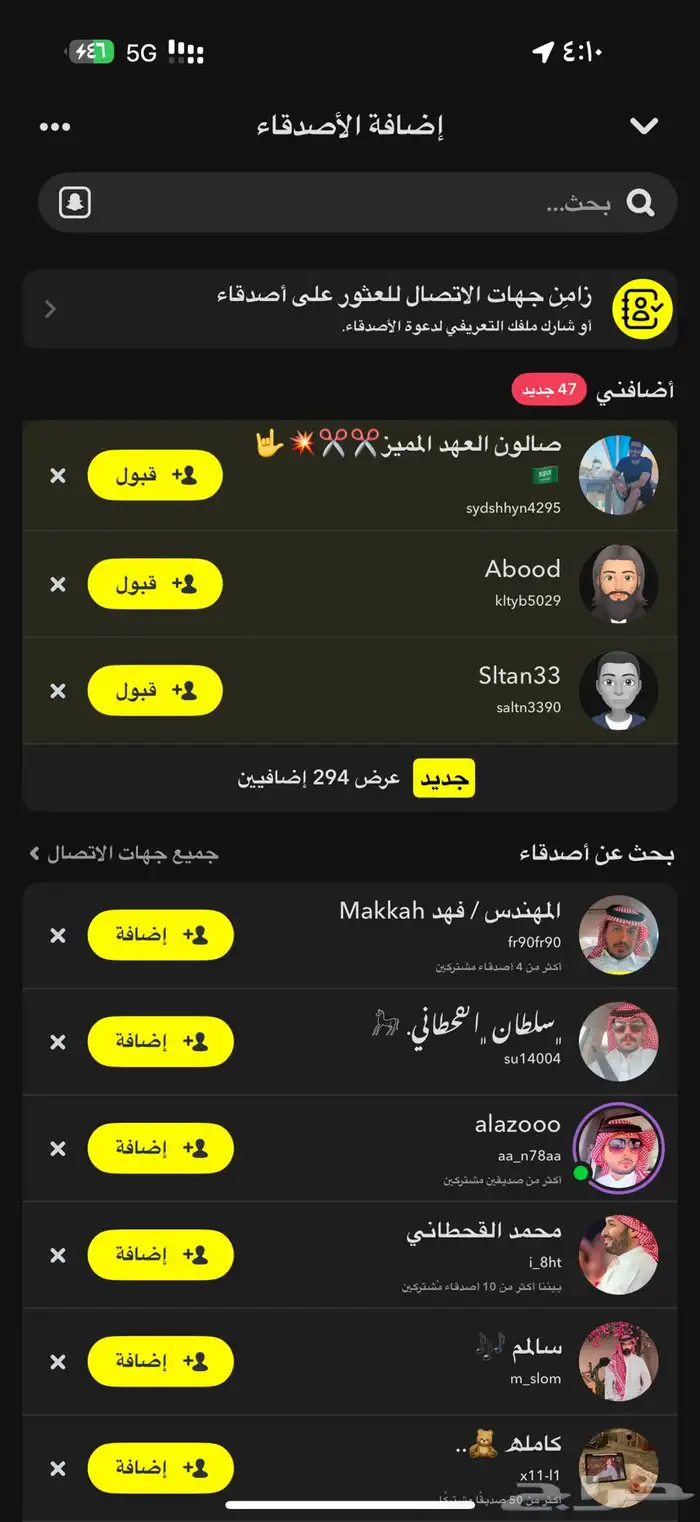Add alazooo as a friend
Screen dimensions: 700x1522
(160, 1149)
